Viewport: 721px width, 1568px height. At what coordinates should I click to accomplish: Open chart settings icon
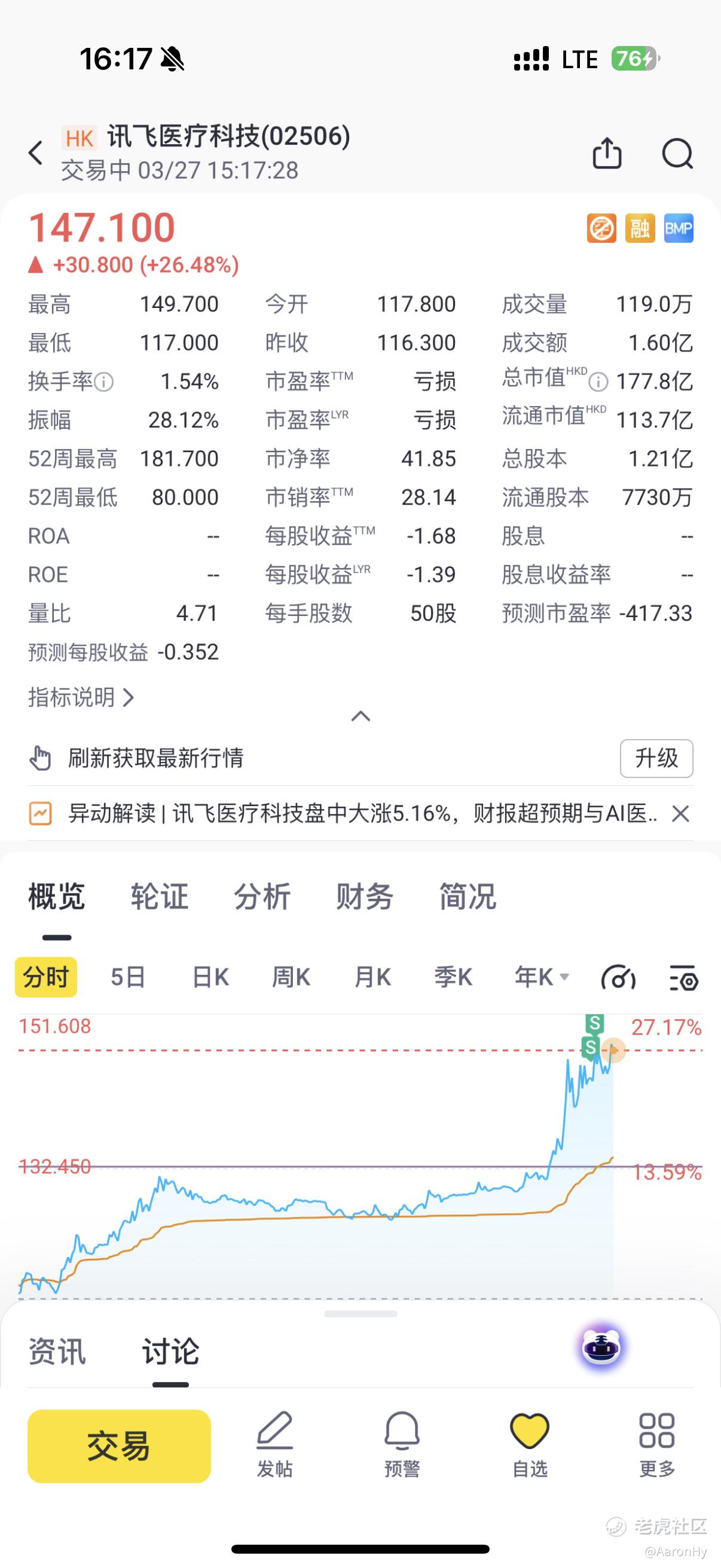coord(684,978)
